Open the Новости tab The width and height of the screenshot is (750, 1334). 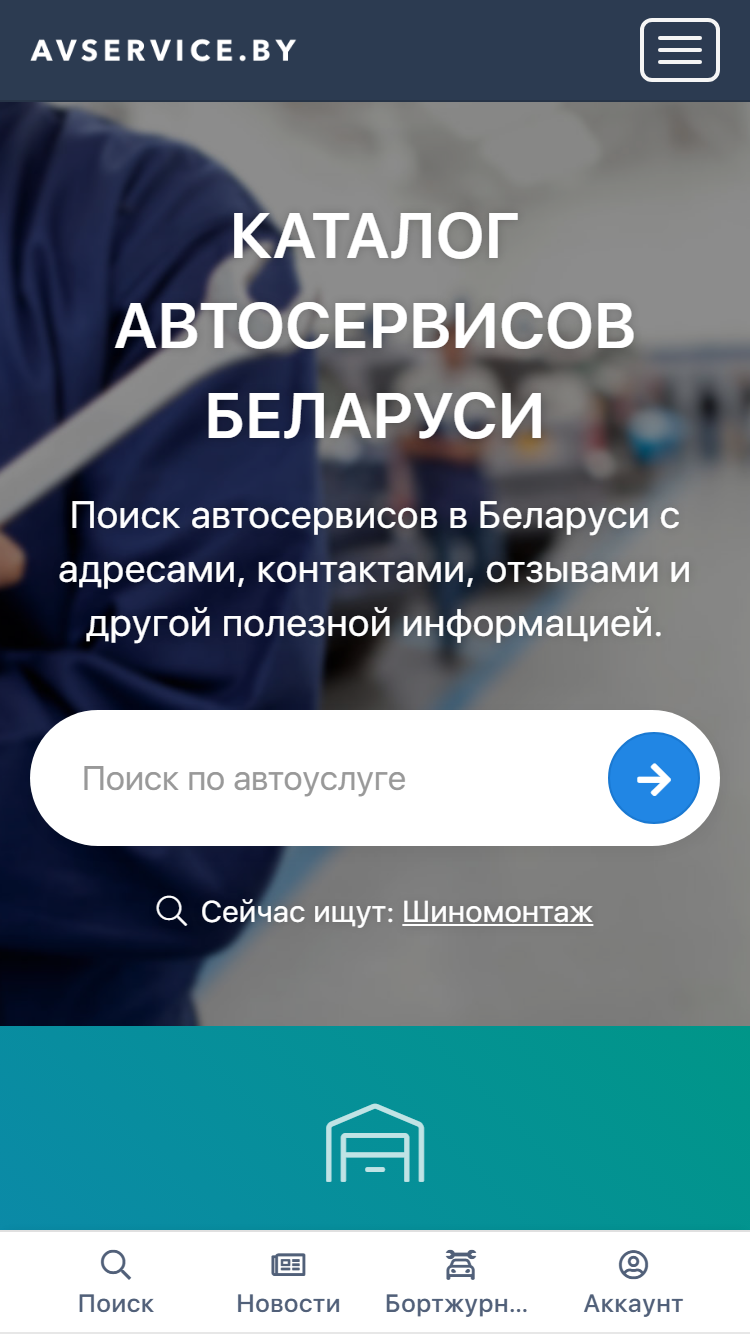pyautogui.click(x=288, y=1283)
